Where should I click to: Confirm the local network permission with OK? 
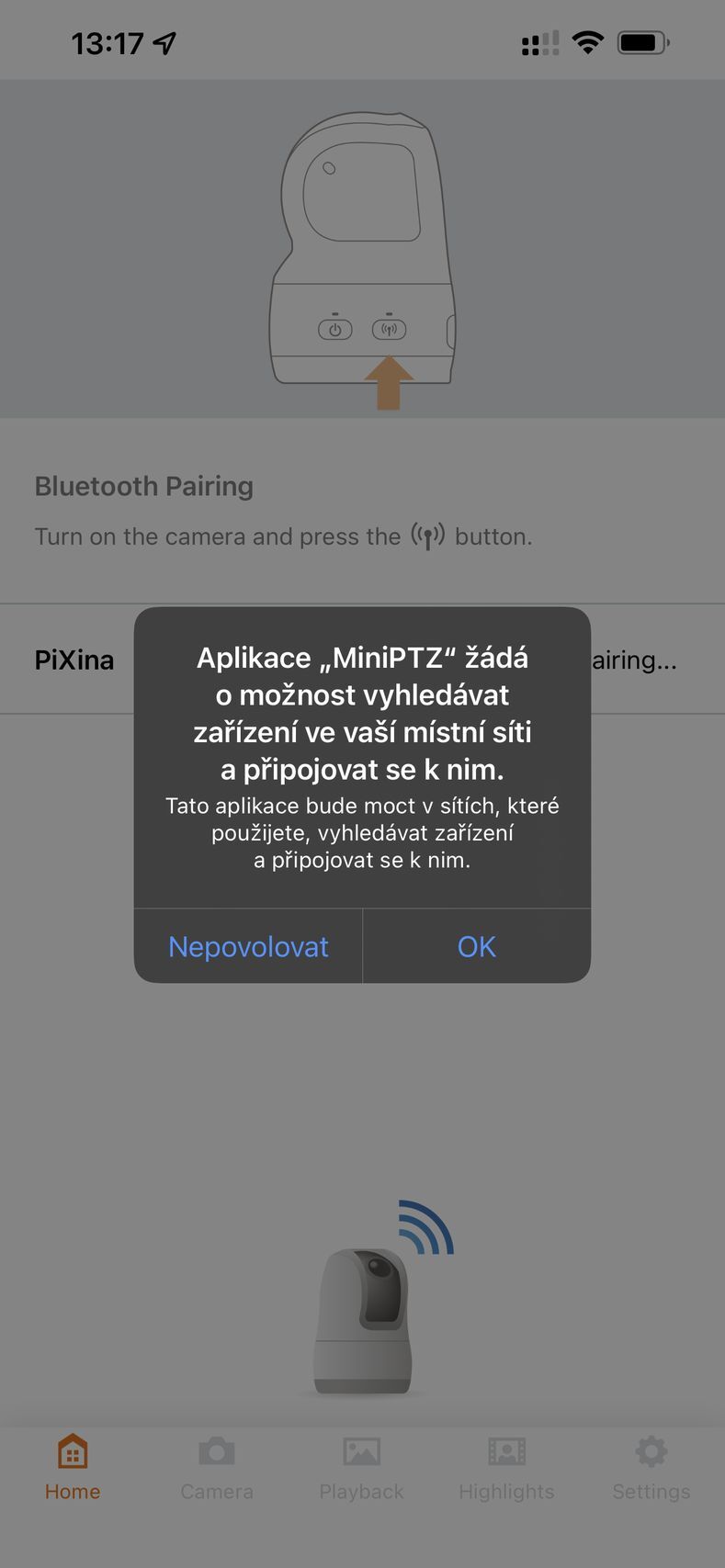coord(476,946)
